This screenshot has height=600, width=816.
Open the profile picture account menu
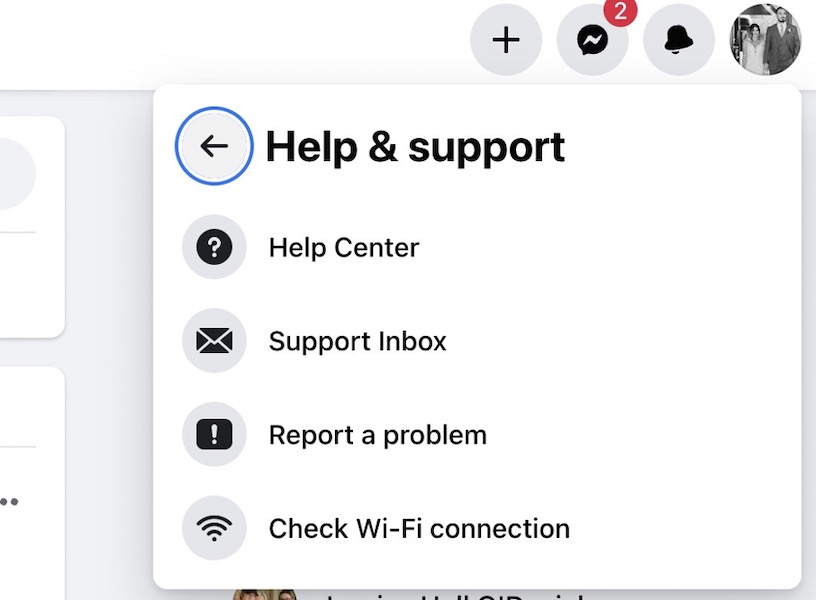[765, 40]
